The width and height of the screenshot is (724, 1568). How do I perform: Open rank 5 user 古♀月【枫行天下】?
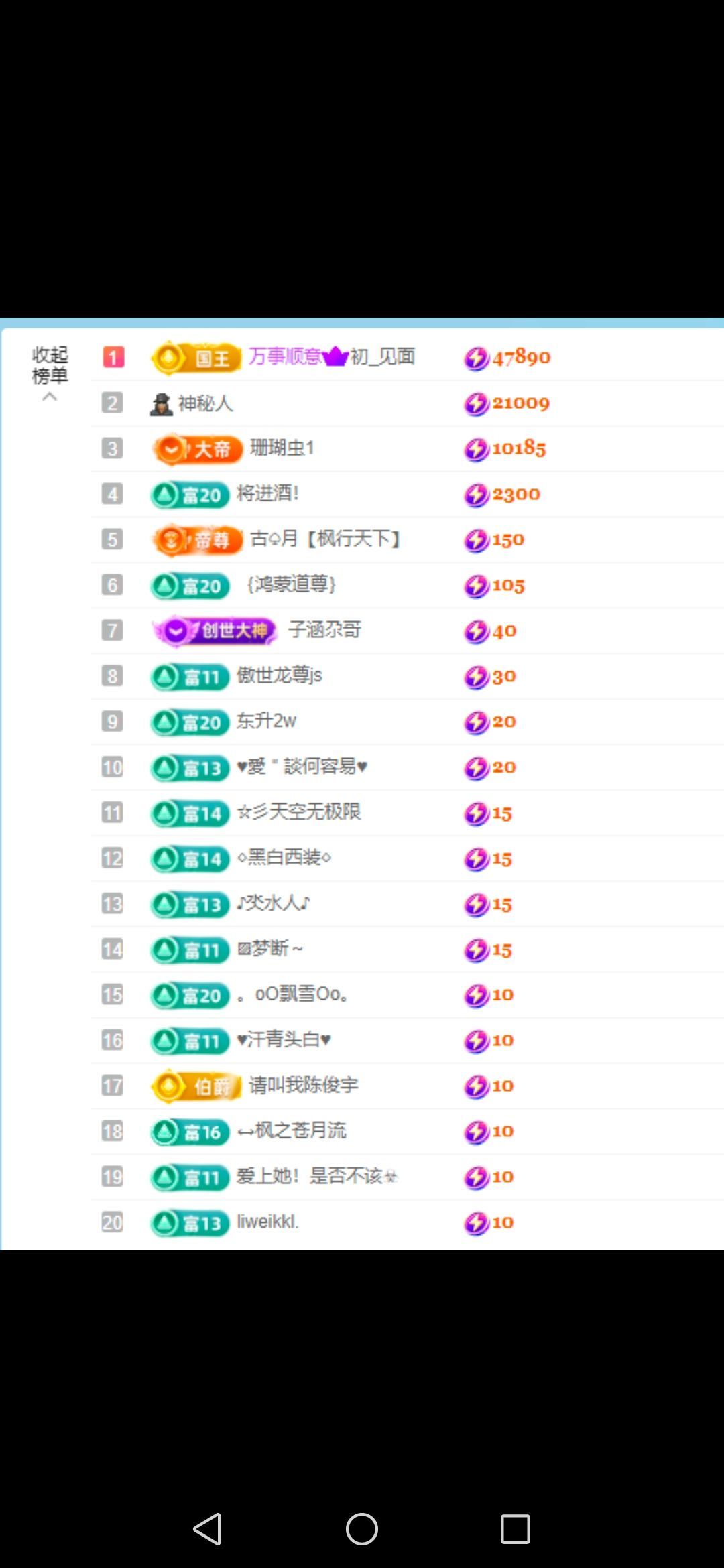tap(324, 539)
